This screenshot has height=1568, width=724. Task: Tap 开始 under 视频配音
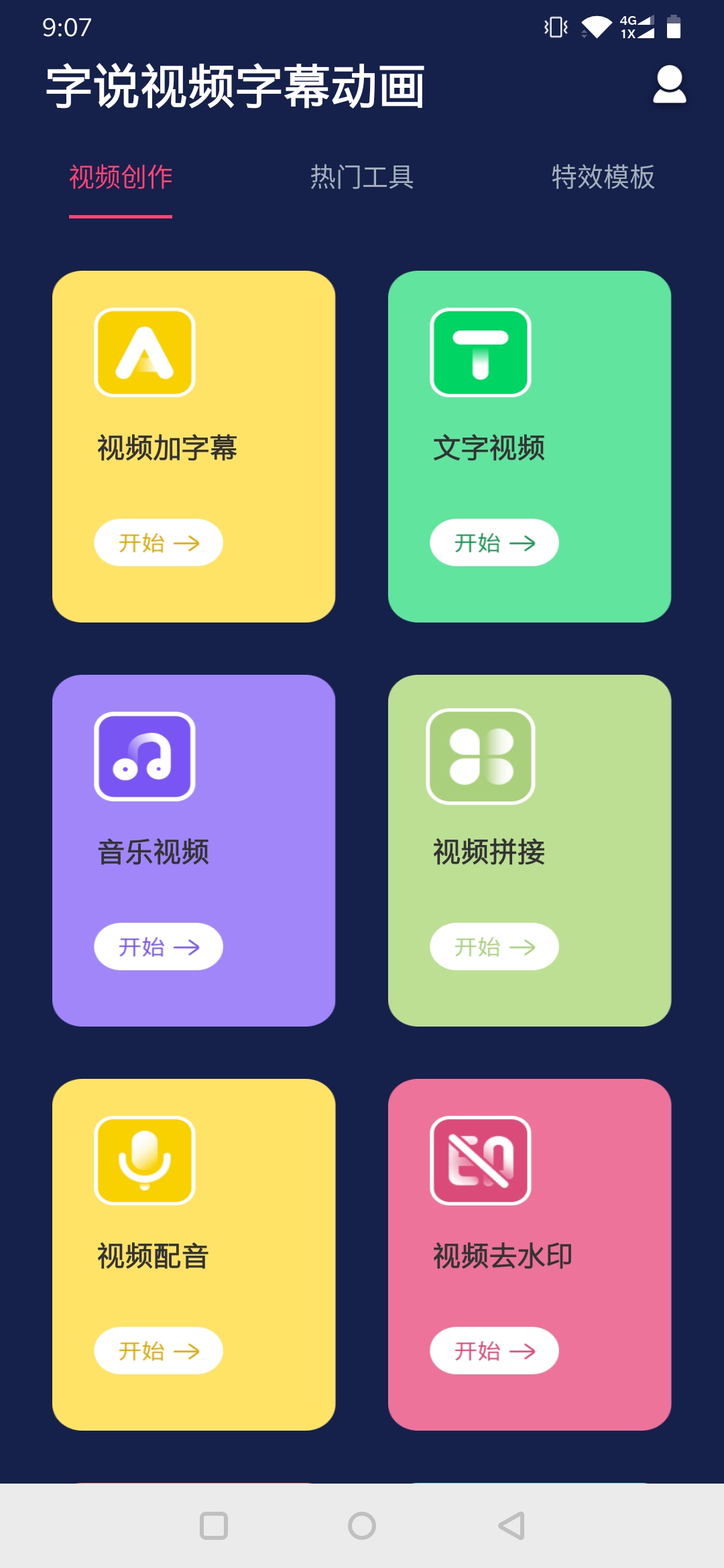pos(158,1351)
